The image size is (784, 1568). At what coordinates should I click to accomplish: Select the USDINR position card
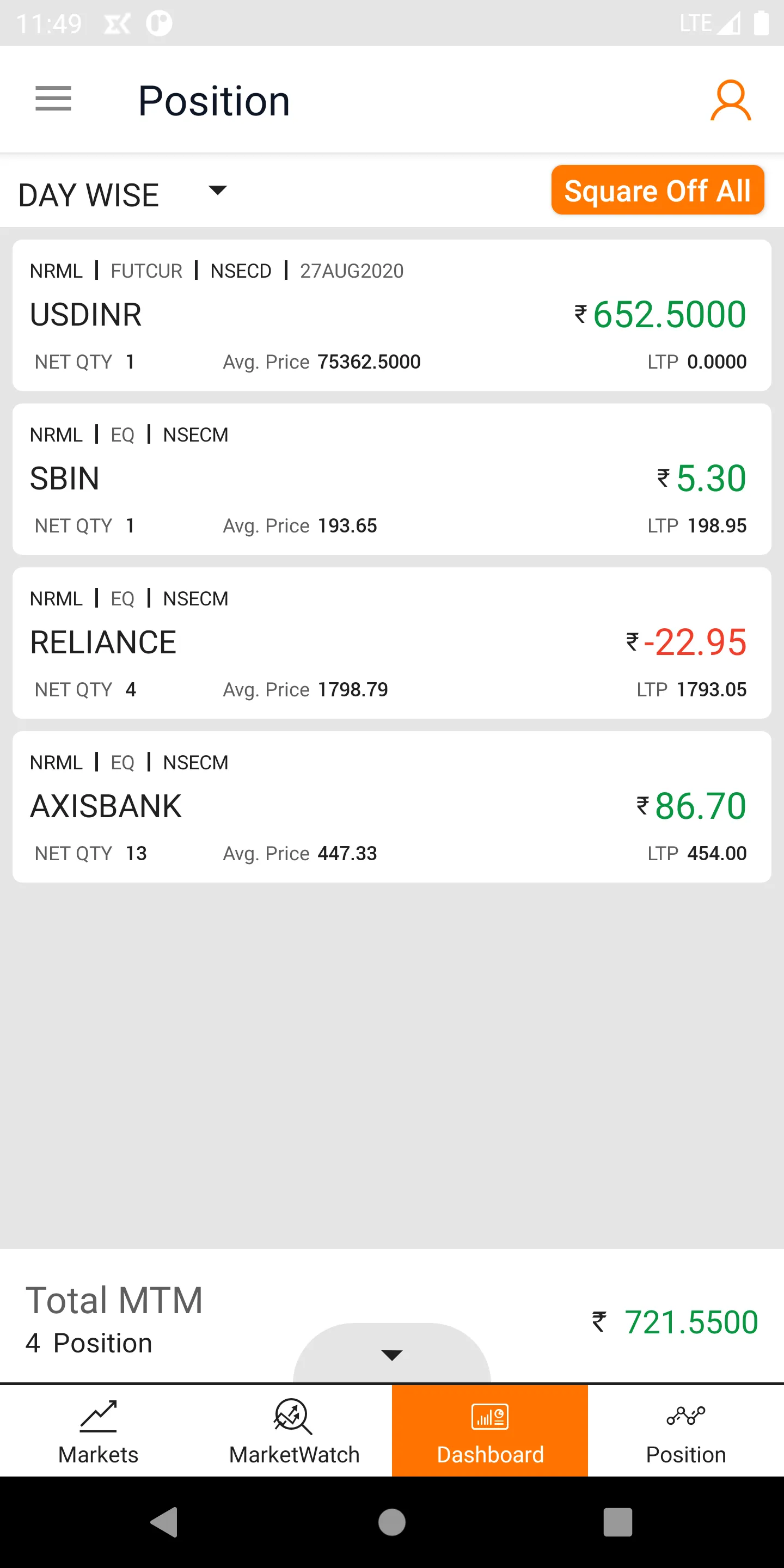click(x=392, y=316)
